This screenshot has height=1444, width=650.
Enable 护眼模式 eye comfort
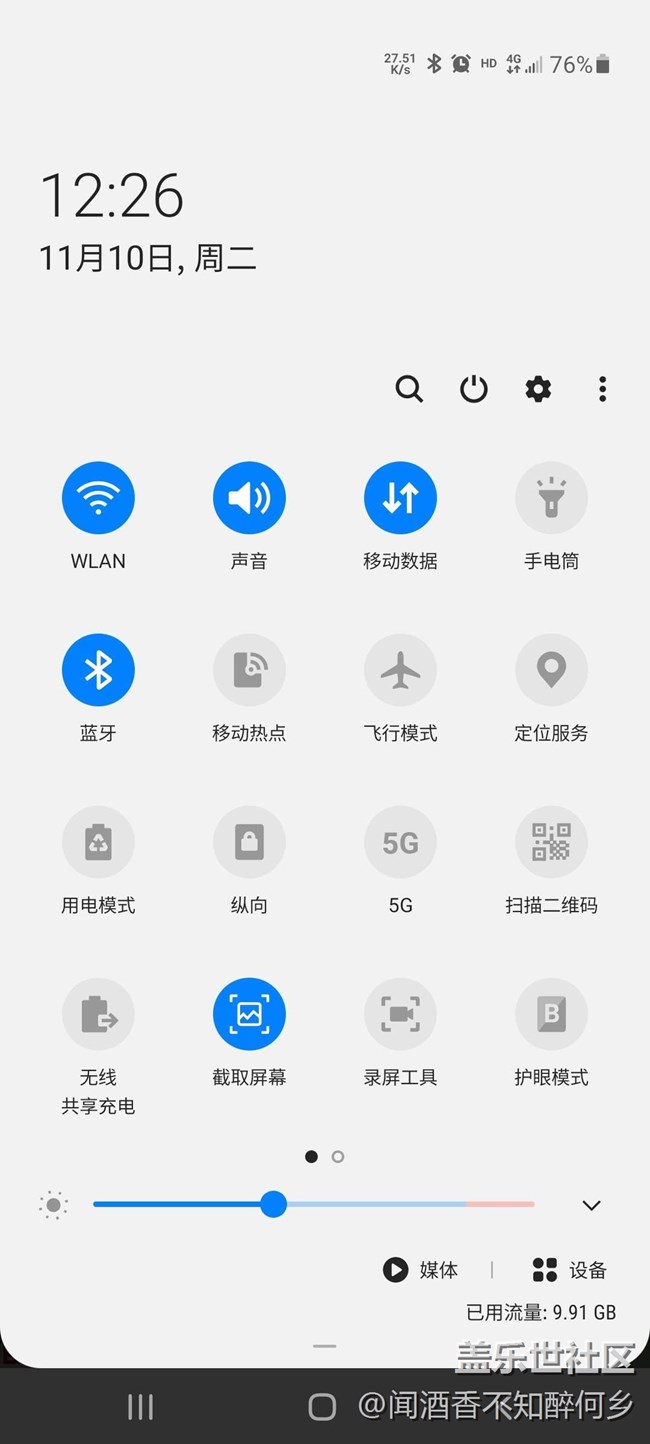[x=551, y=1014]
